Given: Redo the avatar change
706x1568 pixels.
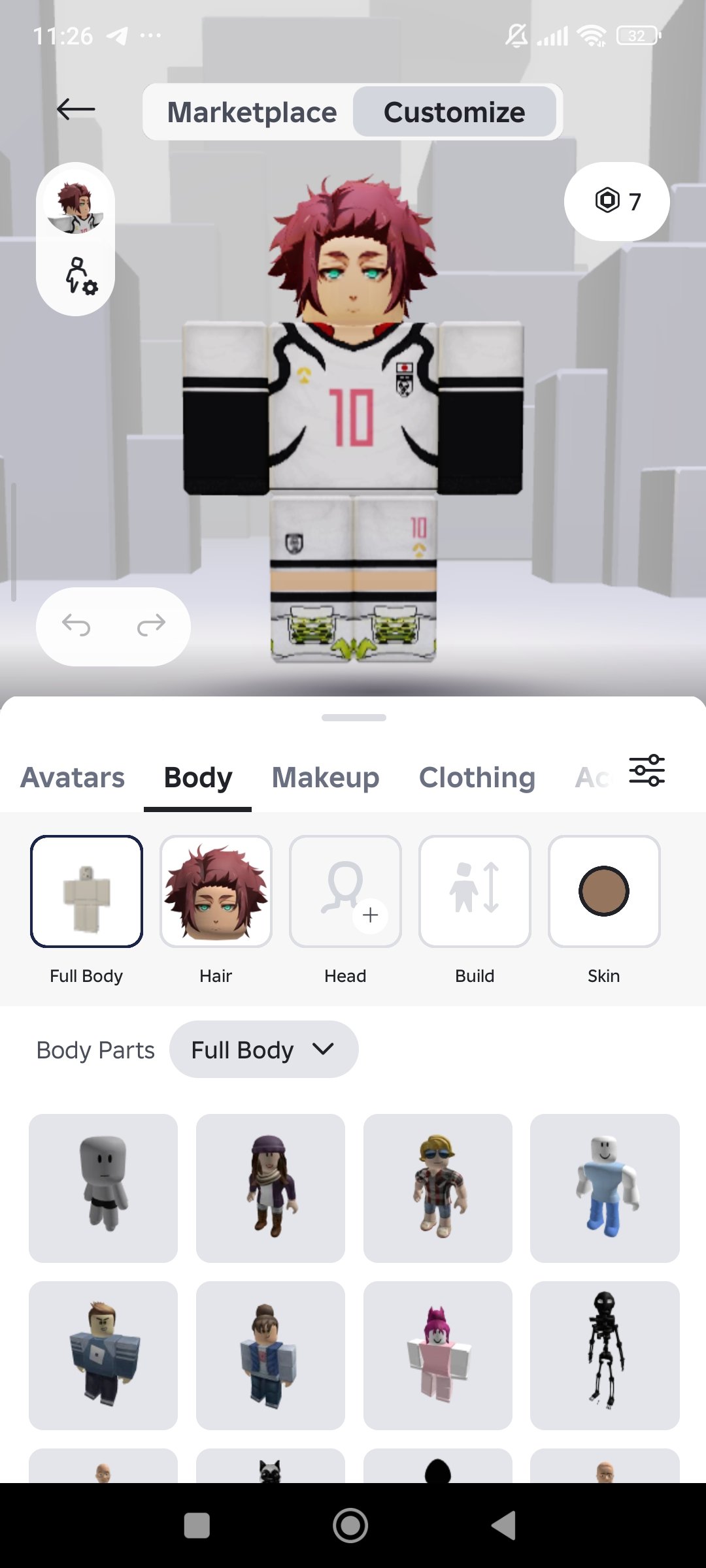Looking at the screenshot, I should point(151,625).
